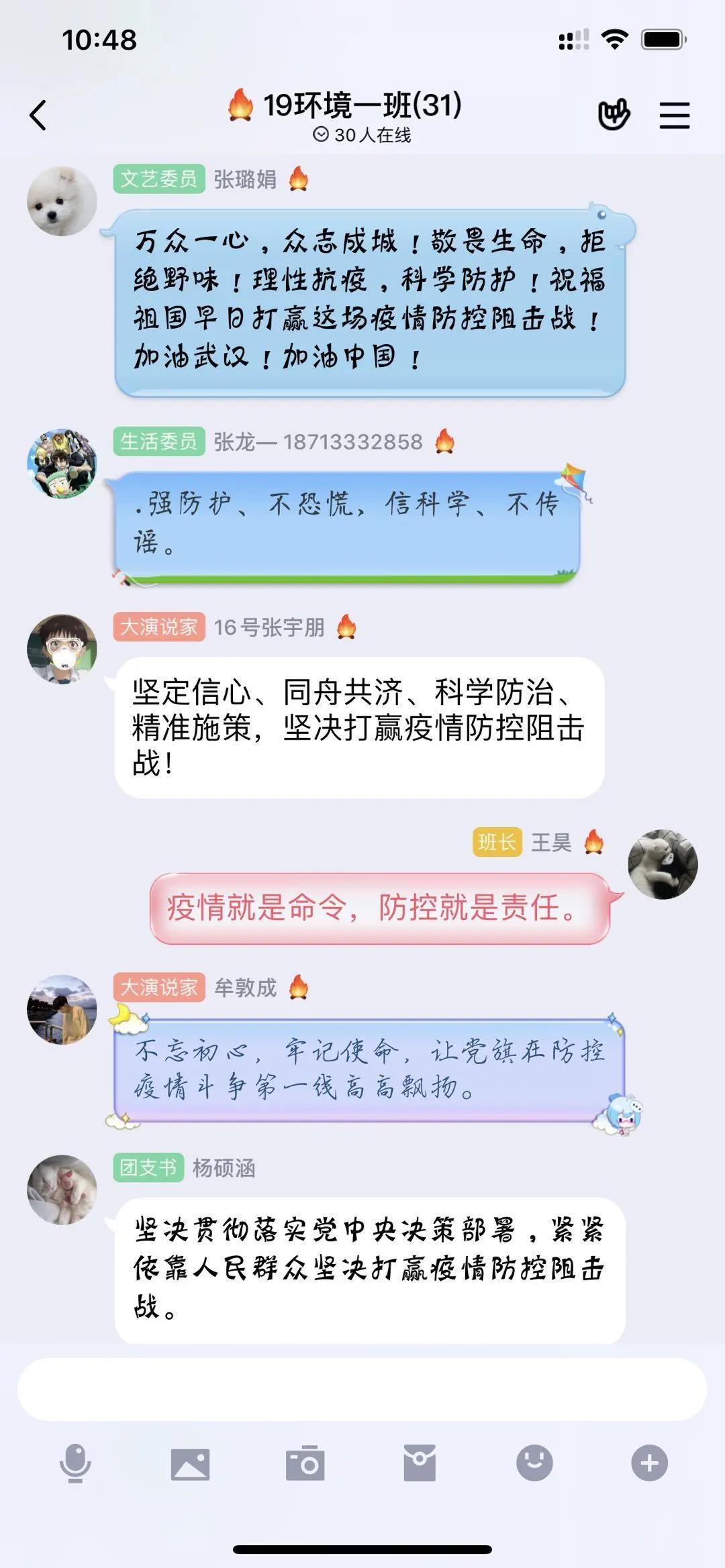Open the red packet envelope option
This screenshot has width=725, height=1568.
(420, 1463)
